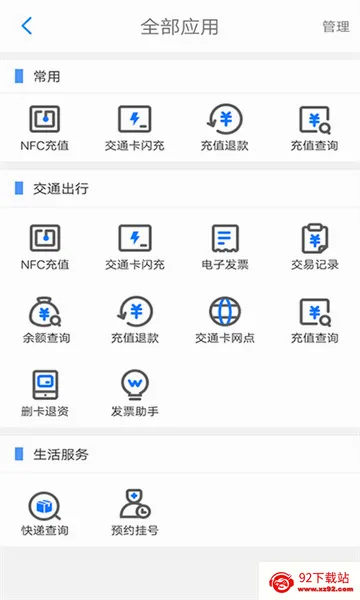Open 电子发票
The height and width of the screenshot is (600, 360).
tap(225, 247)
